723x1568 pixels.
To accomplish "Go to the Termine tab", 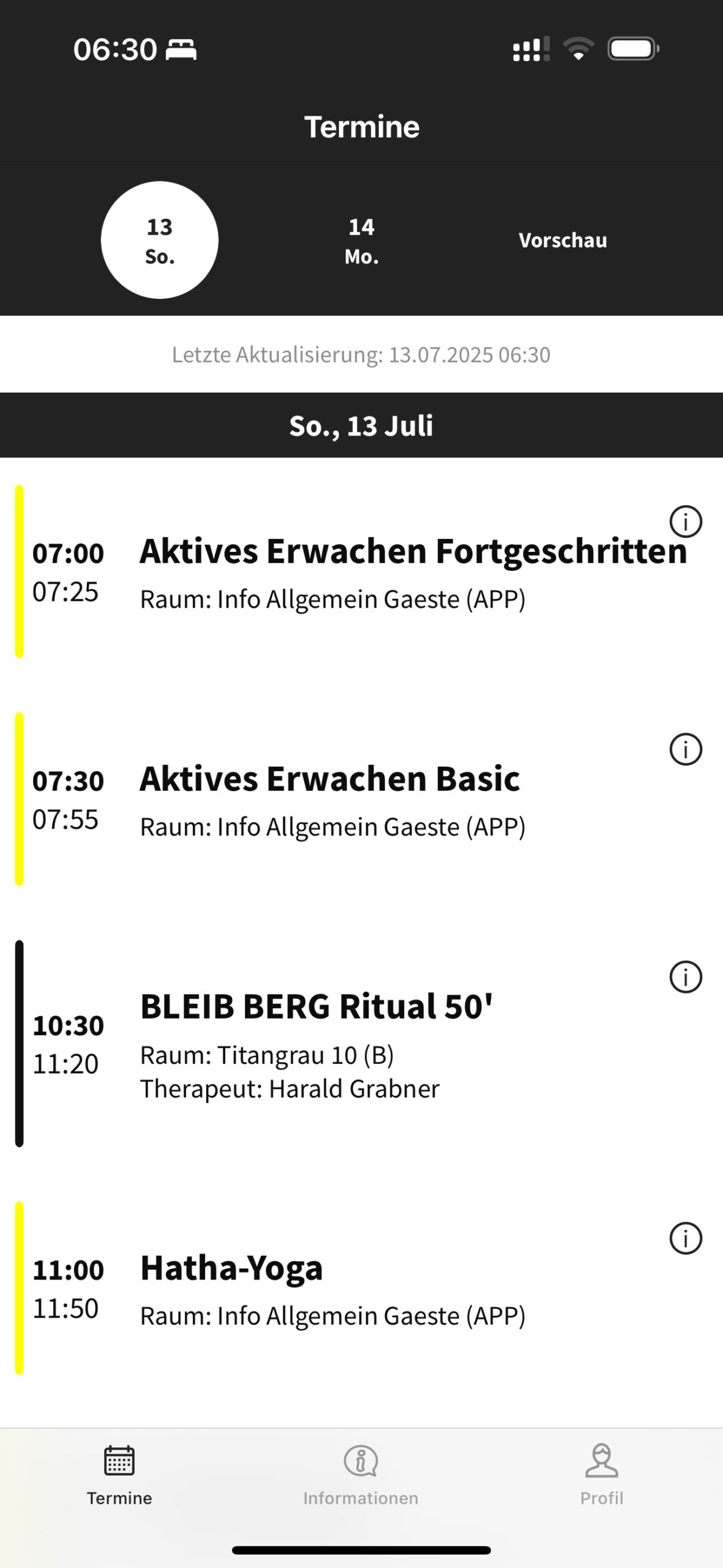I will pyautogui.click(x=119, y=1475).
